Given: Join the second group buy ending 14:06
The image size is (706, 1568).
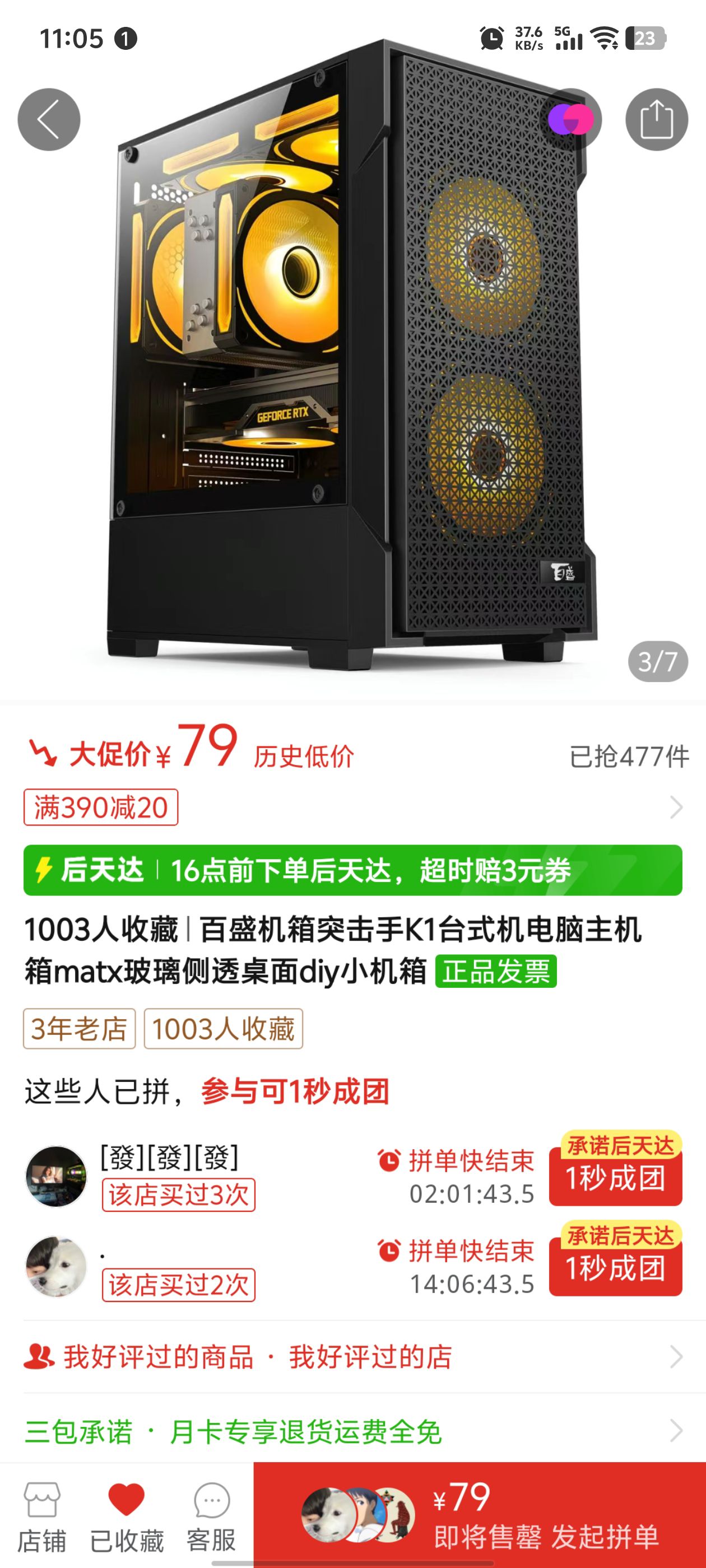Looking at the screenshot, I should click(615, 1267).
